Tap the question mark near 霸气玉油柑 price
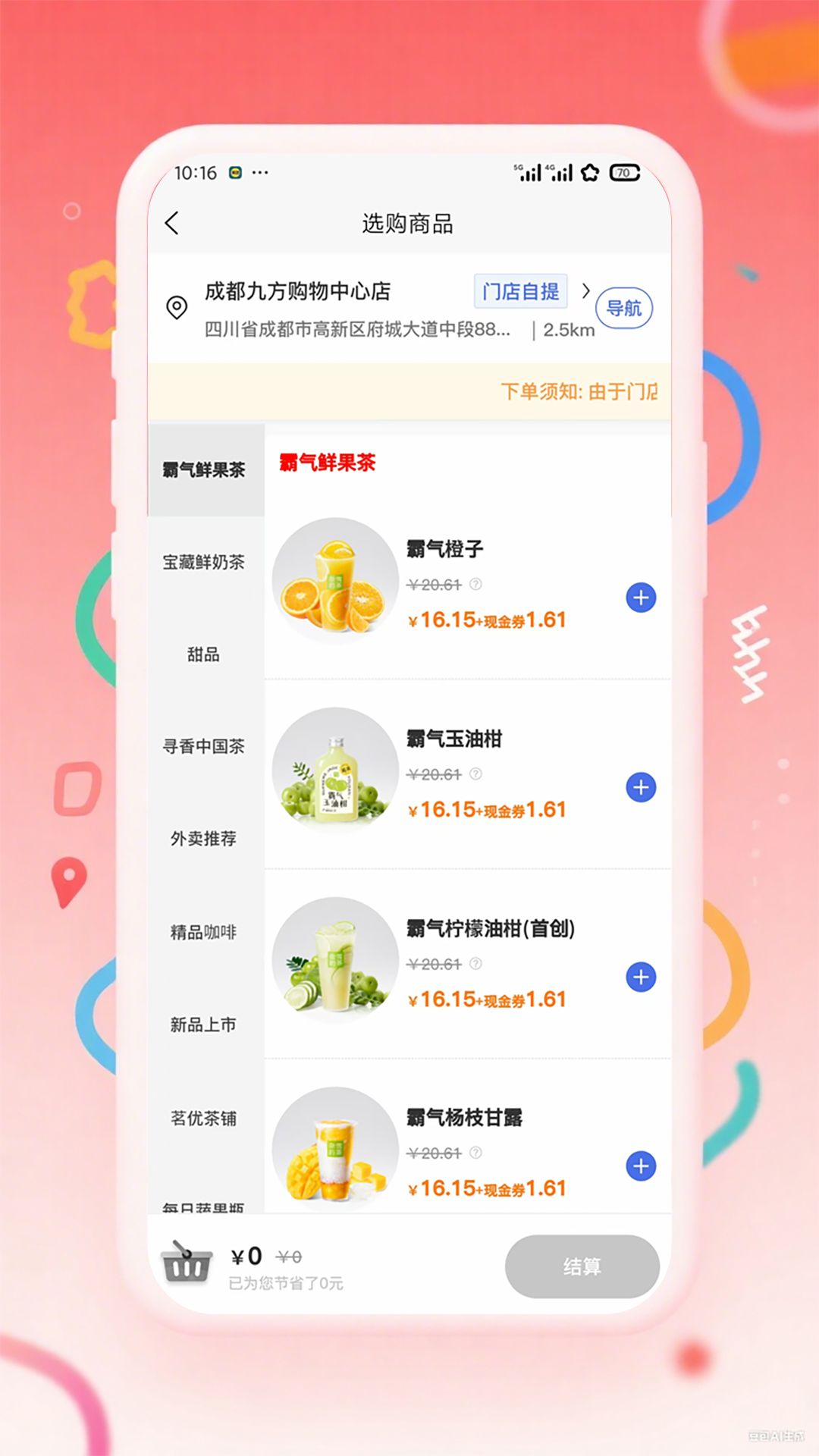The height and width of the screenshot is (1456, 819). (x=476, y=774)
